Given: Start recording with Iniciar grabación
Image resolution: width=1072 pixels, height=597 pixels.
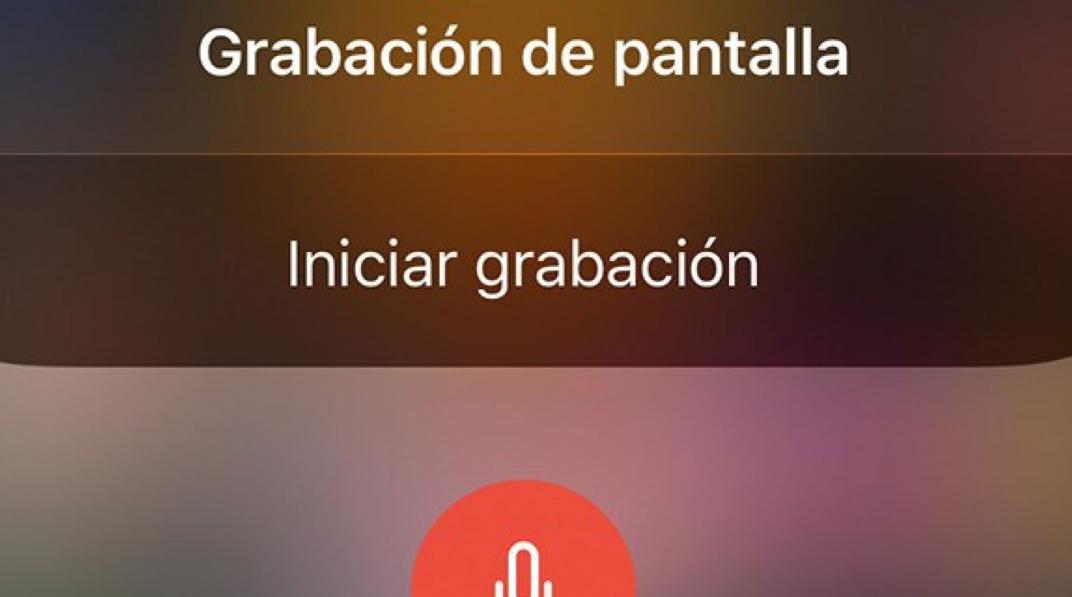Looking at the screenshot, I should coord(522,265).
